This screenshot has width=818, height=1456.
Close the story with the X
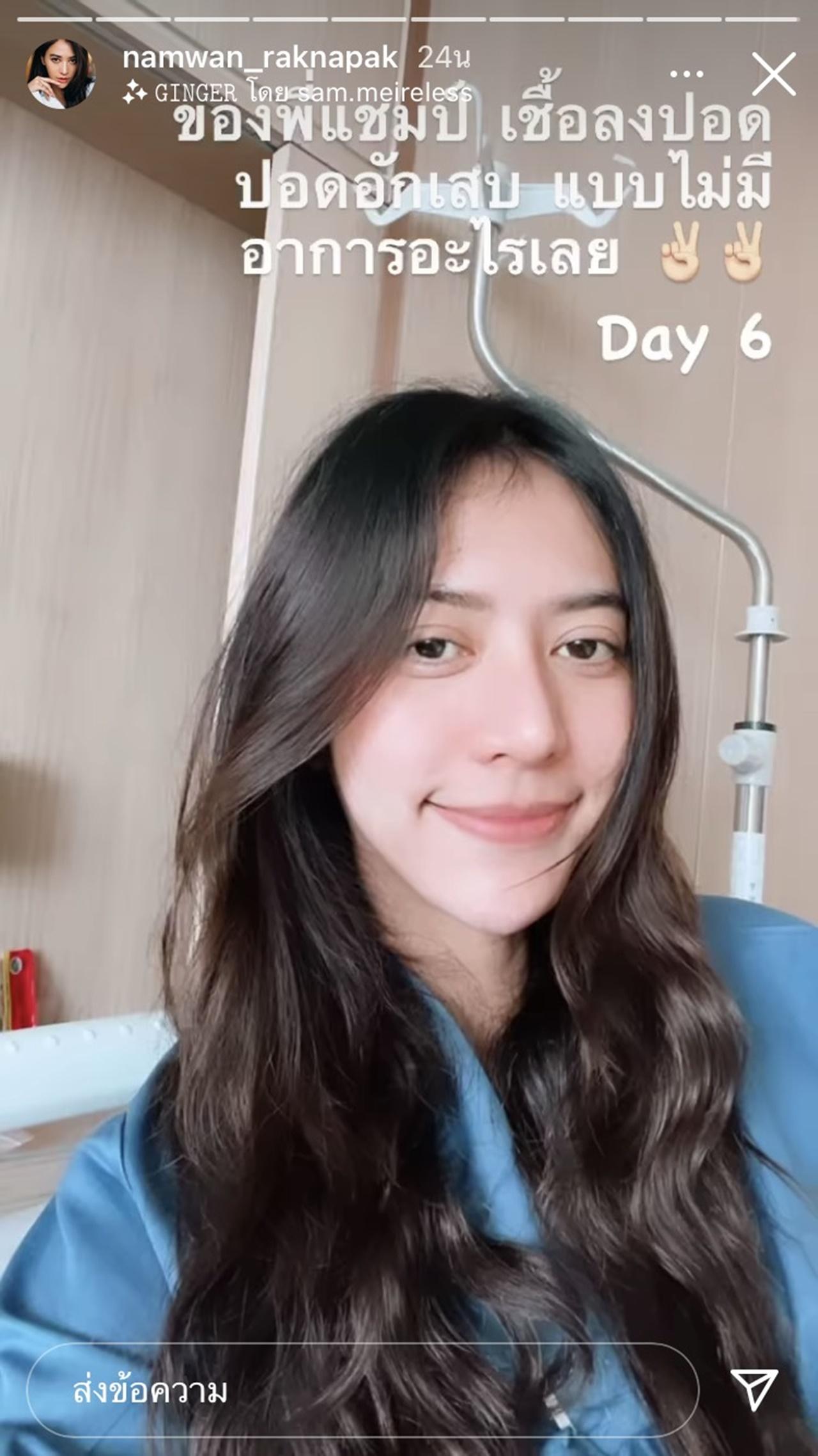[x=773, y=74]
